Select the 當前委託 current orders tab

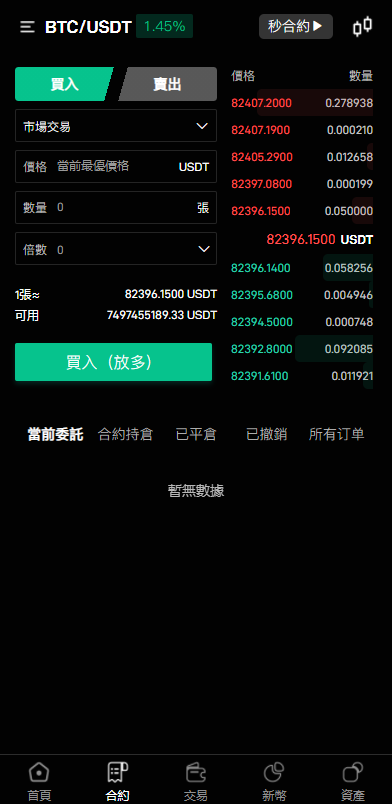(x=55, y=435)
